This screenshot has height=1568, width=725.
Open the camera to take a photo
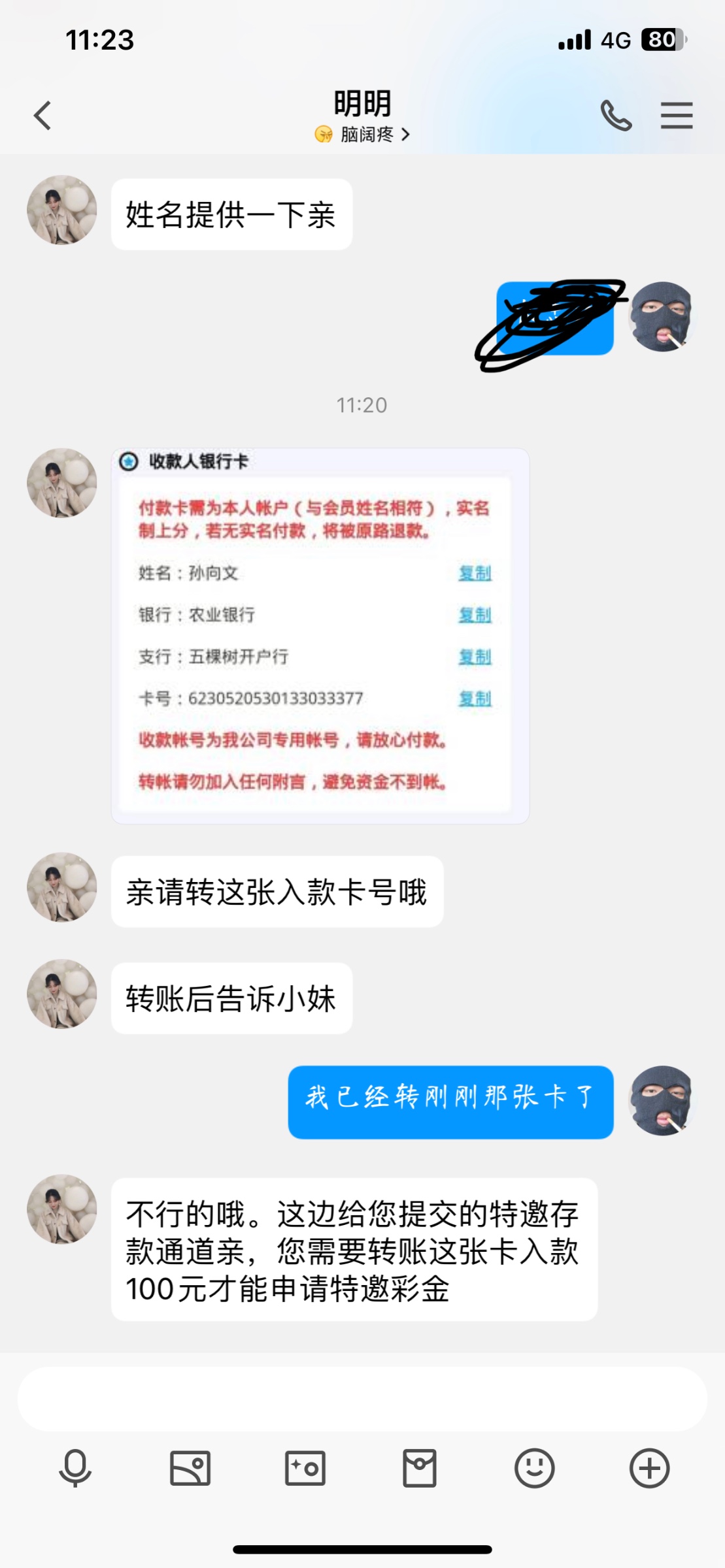pos(305,1468)
